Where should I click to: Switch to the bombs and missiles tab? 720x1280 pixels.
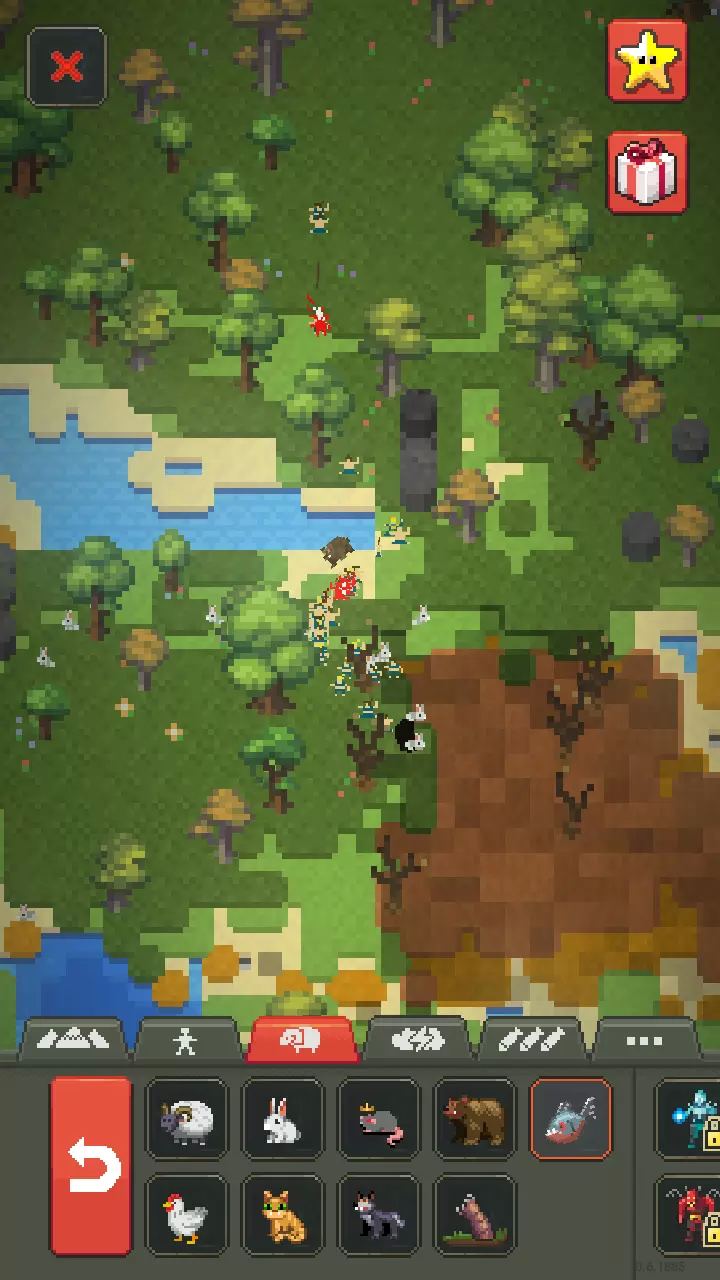531,1041
